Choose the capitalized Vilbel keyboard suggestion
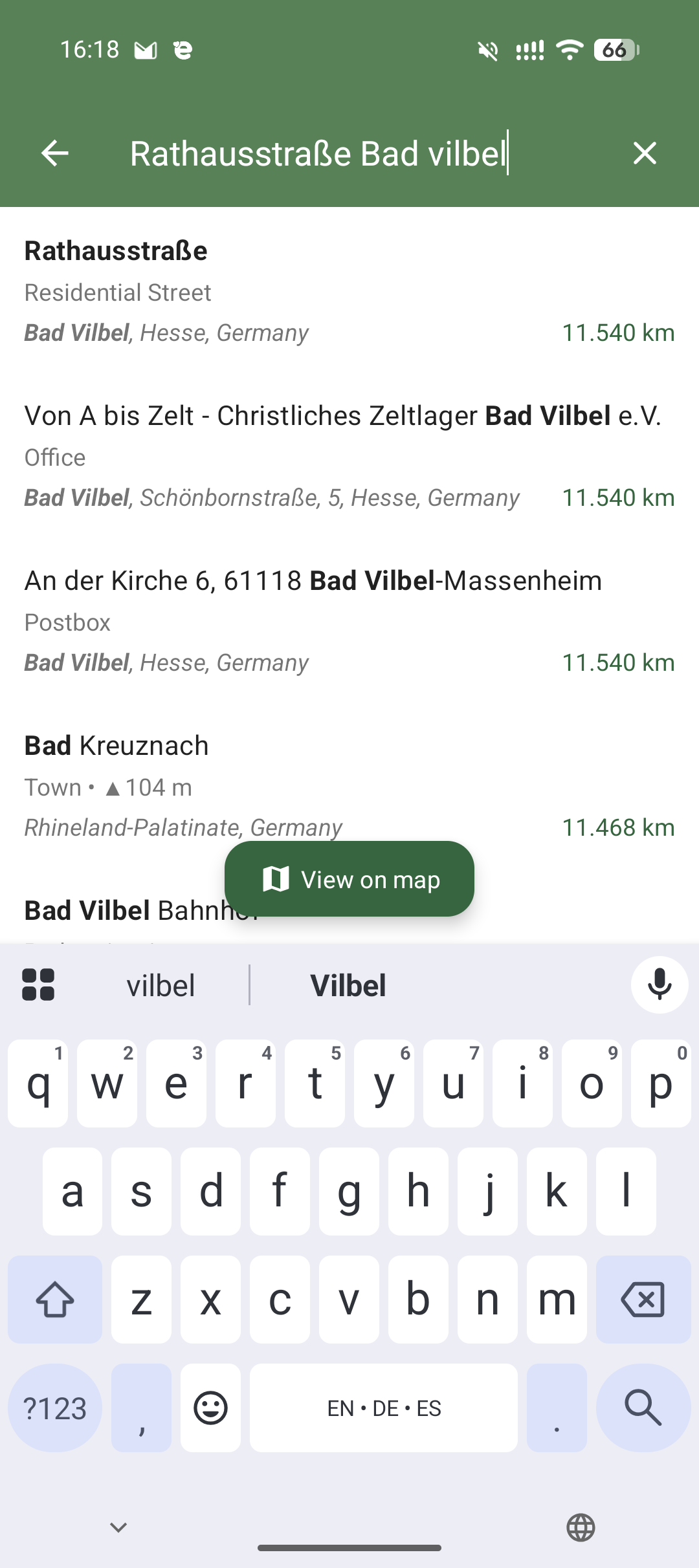 348,986
